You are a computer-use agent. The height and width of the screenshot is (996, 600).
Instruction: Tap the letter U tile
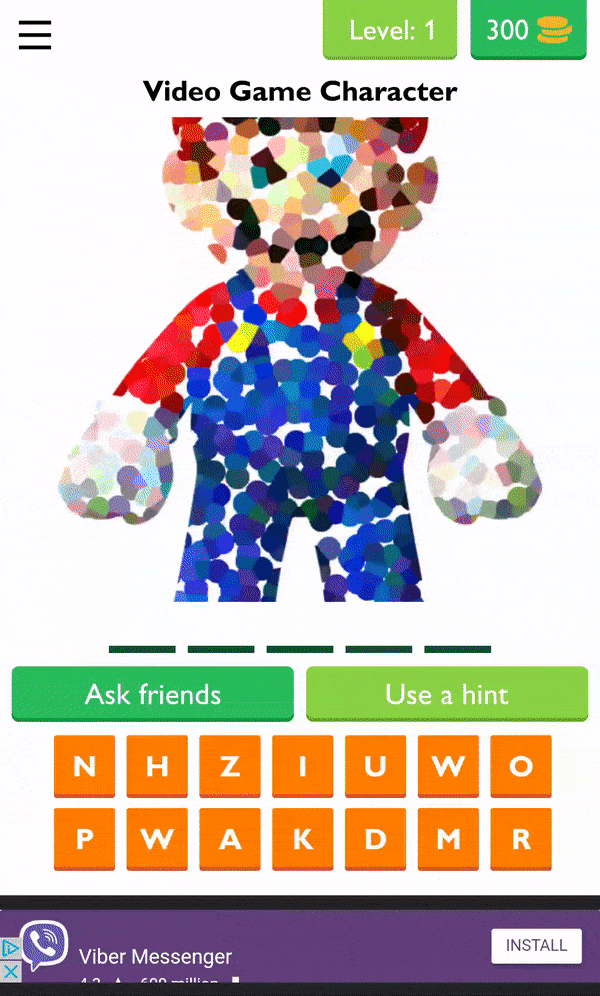[x=375, y=766]
